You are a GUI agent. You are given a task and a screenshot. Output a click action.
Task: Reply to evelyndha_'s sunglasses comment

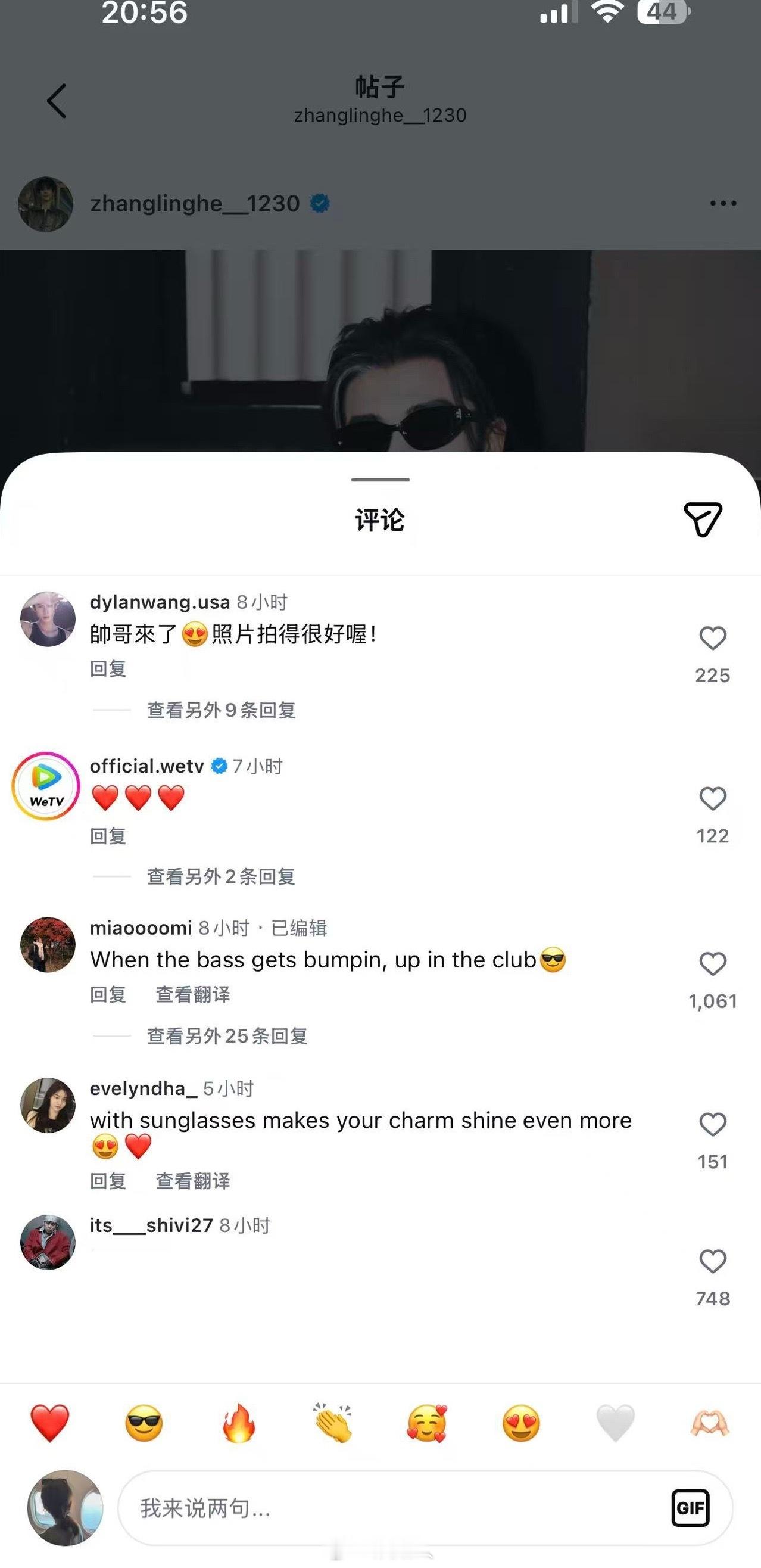(x=107, y=1181)
